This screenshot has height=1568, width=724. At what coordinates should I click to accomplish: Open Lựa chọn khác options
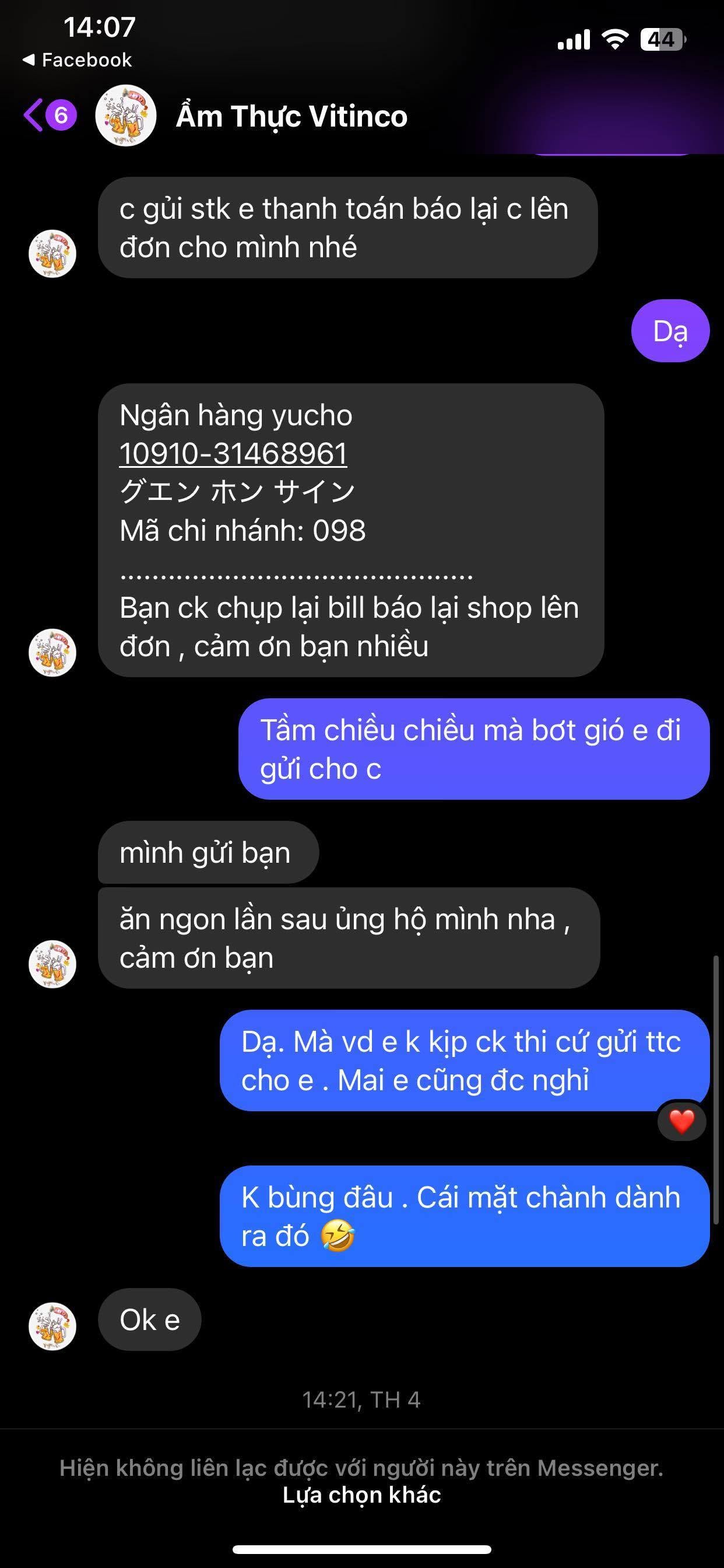point(361,1494)
